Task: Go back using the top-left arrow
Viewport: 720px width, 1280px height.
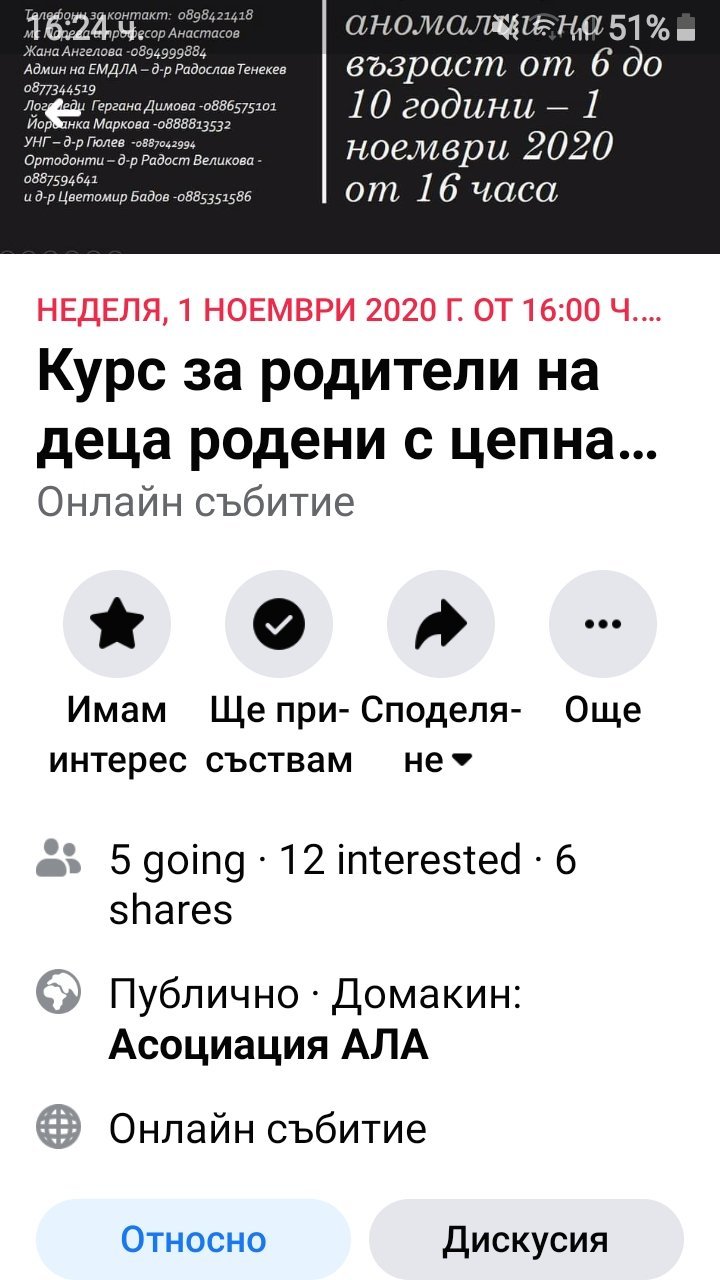Action: tap(62, 112)
